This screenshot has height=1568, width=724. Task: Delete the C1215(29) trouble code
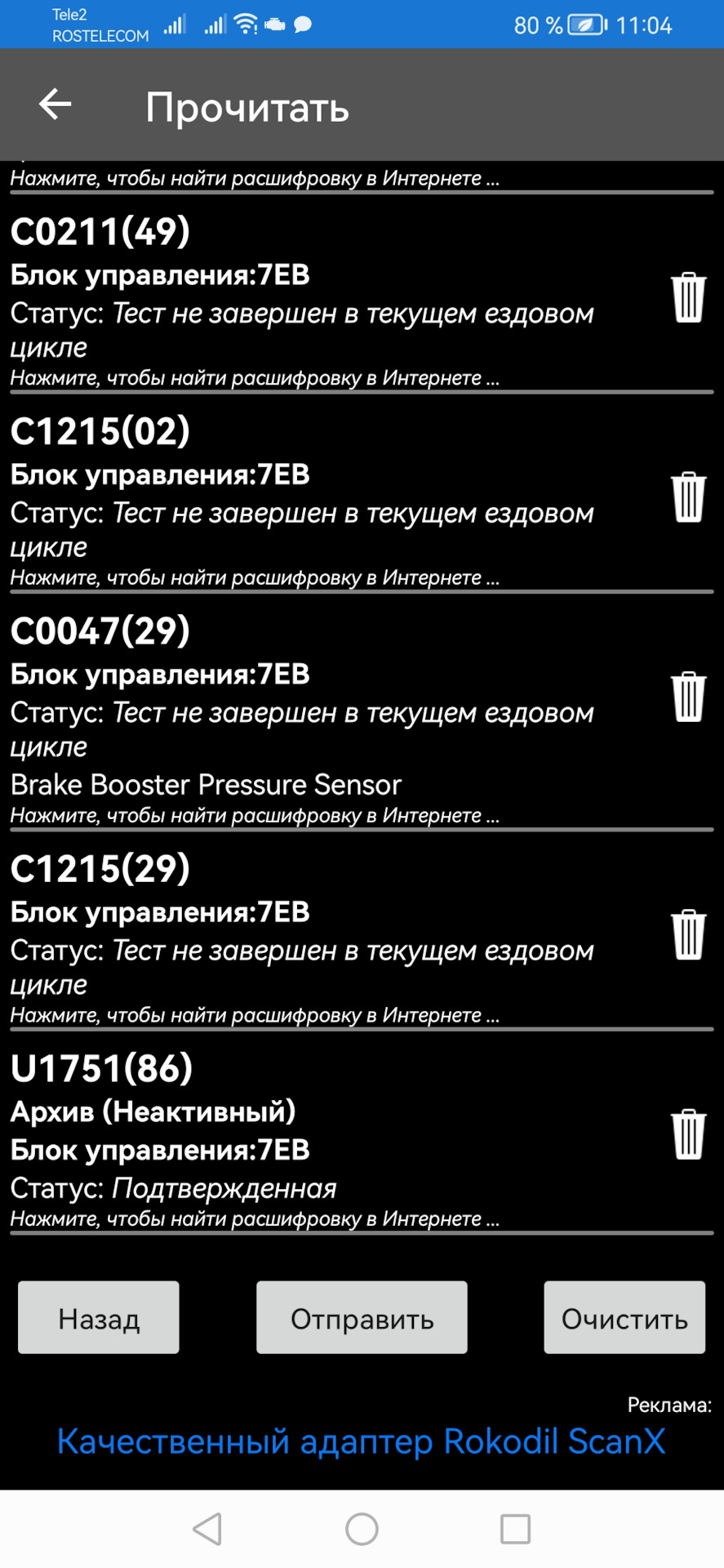tap(688, 934)
